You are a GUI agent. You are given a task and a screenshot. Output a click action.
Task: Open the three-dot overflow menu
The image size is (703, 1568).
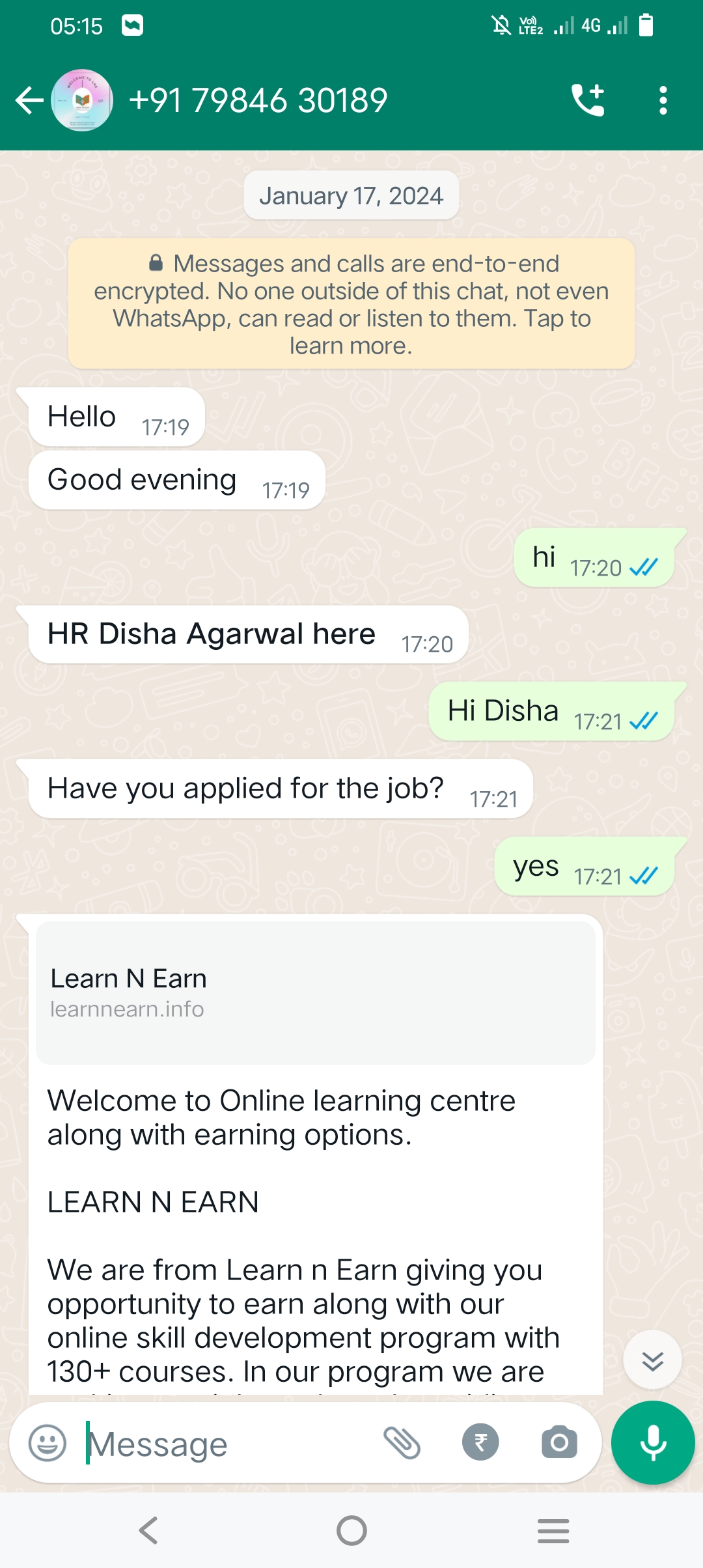pyautogui.click(x=663, y=101)
